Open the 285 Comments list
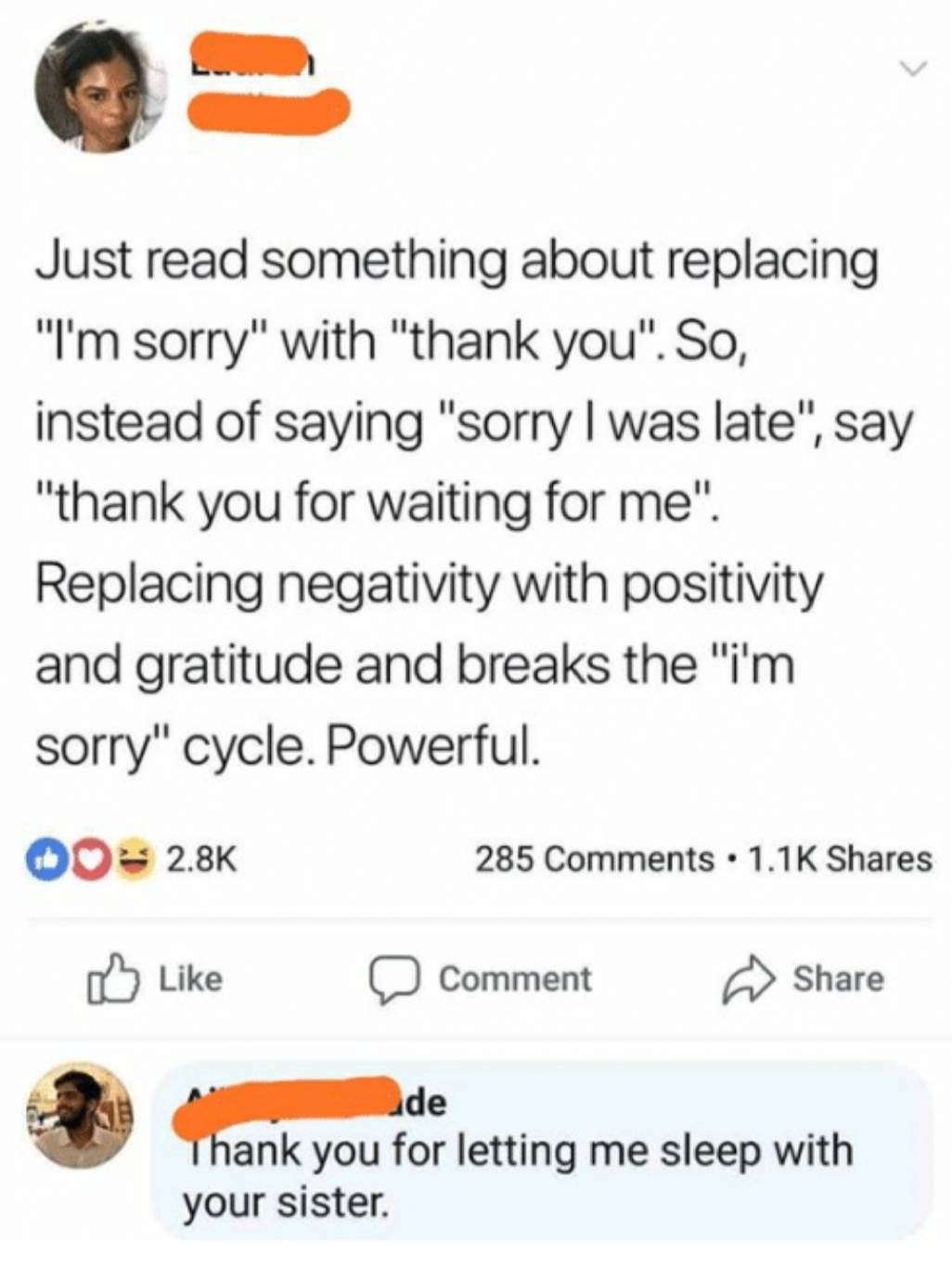The height and width of the screenshot is (1268, 952). pyautogui.click(x=594, y=859)
